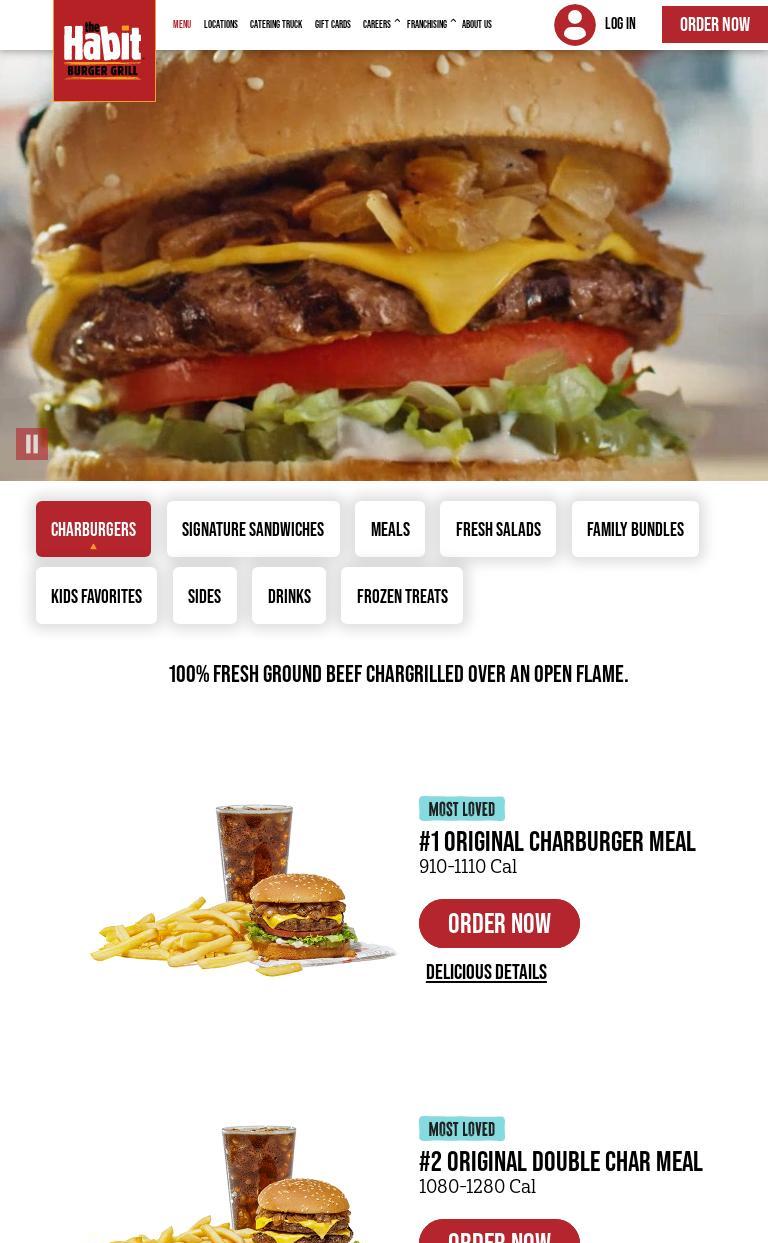The width and height of the screenshot is (768, 1243).
Task: Open the Locations page
Action: pos(220,25)
